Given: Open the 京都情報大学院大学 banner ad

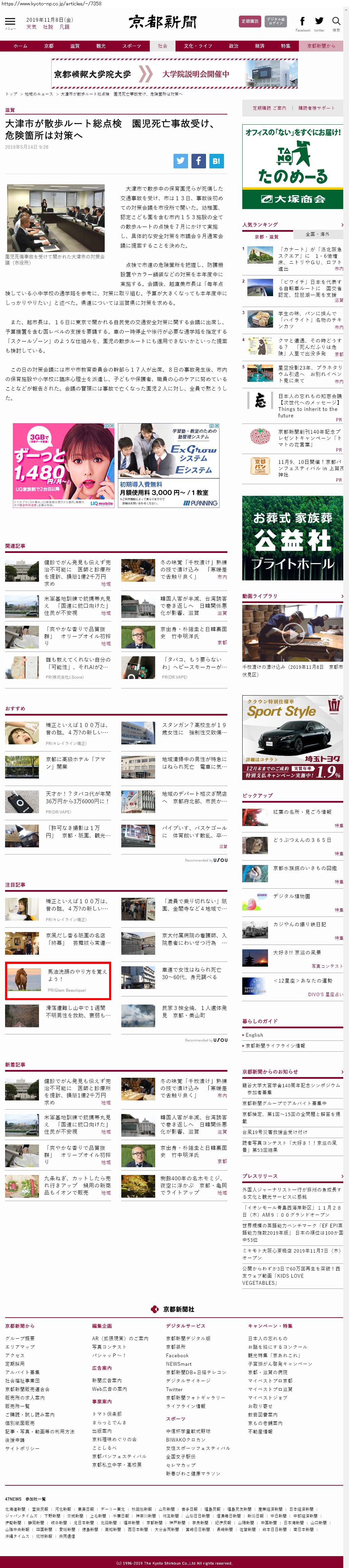Looking at the screenshot, I should [x=174, y=74].
